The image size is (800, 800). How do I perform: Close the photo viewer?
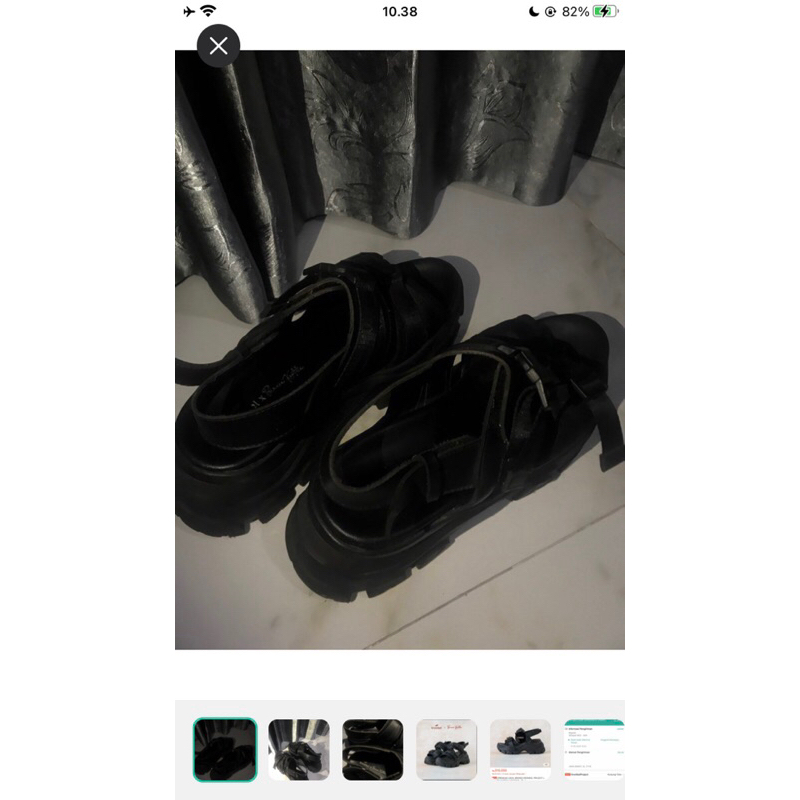click(218, 45)
